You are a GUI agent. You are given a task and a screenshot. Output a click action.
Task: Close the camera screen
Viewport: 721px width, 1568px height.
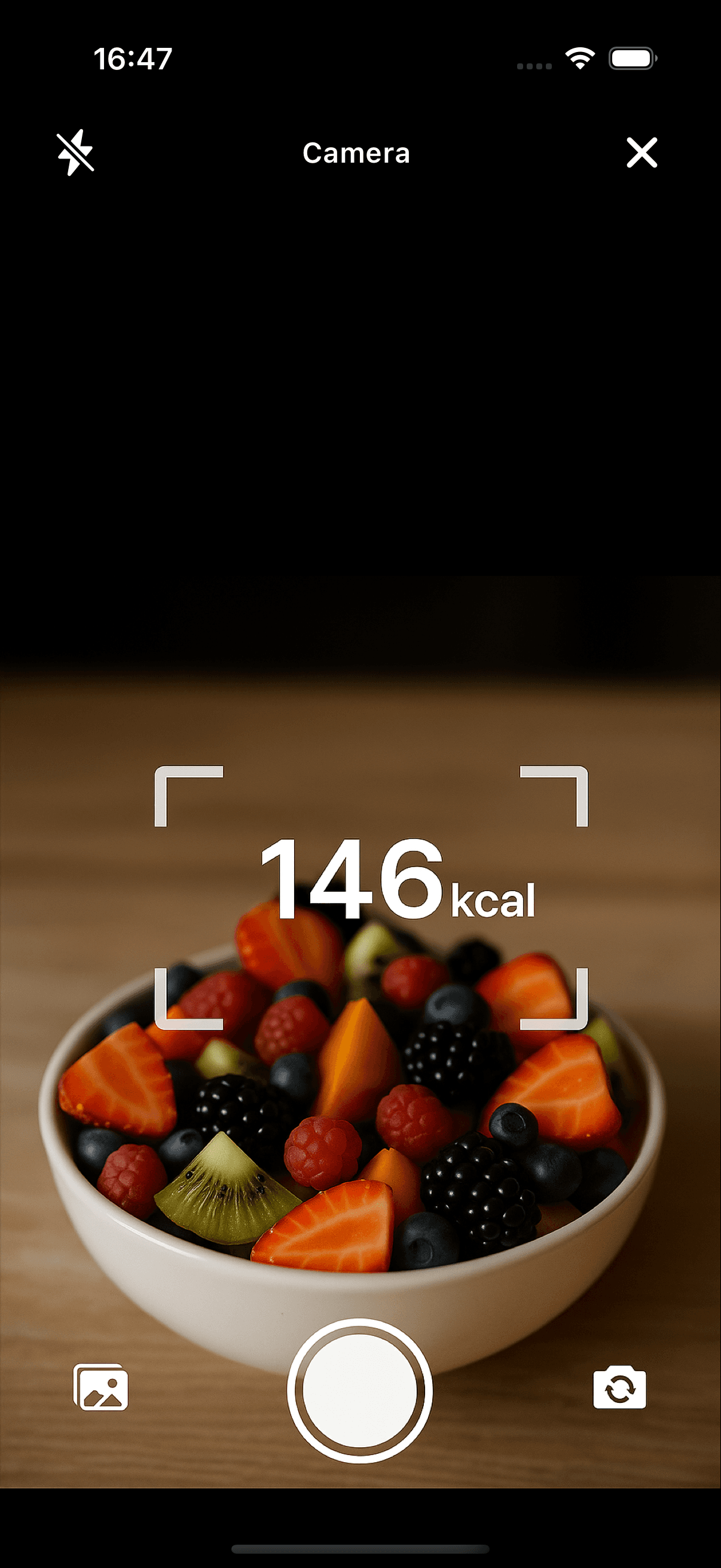coord(642,152)
